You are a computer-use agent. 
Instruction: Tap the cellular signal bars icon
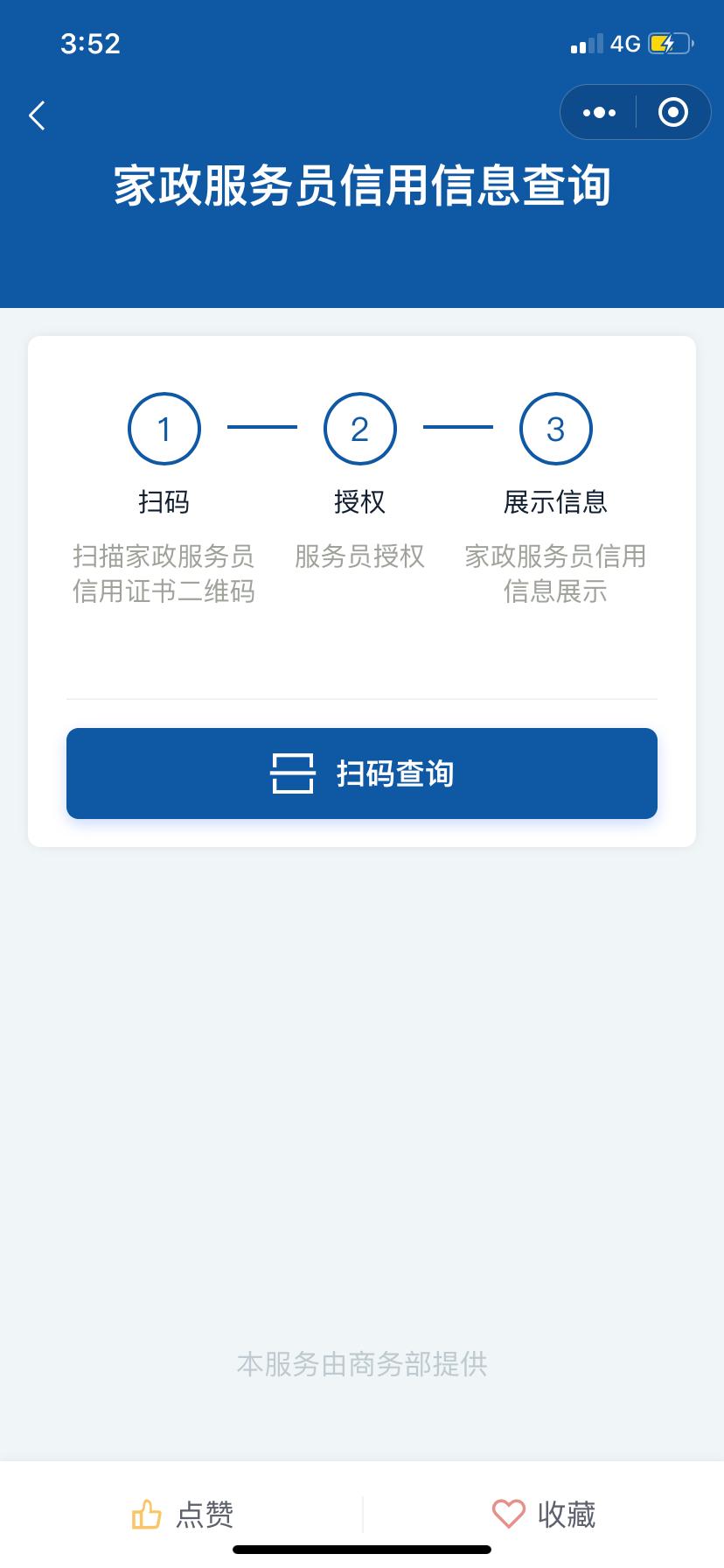point(584,43)
